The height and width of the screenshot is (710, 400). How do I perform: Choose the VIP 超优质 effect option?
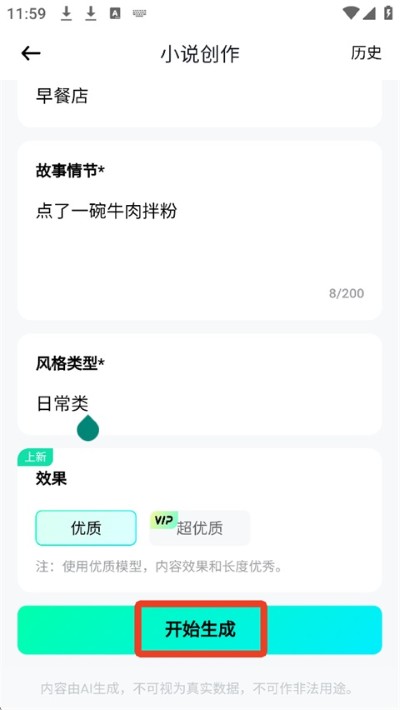pos(199,528)
